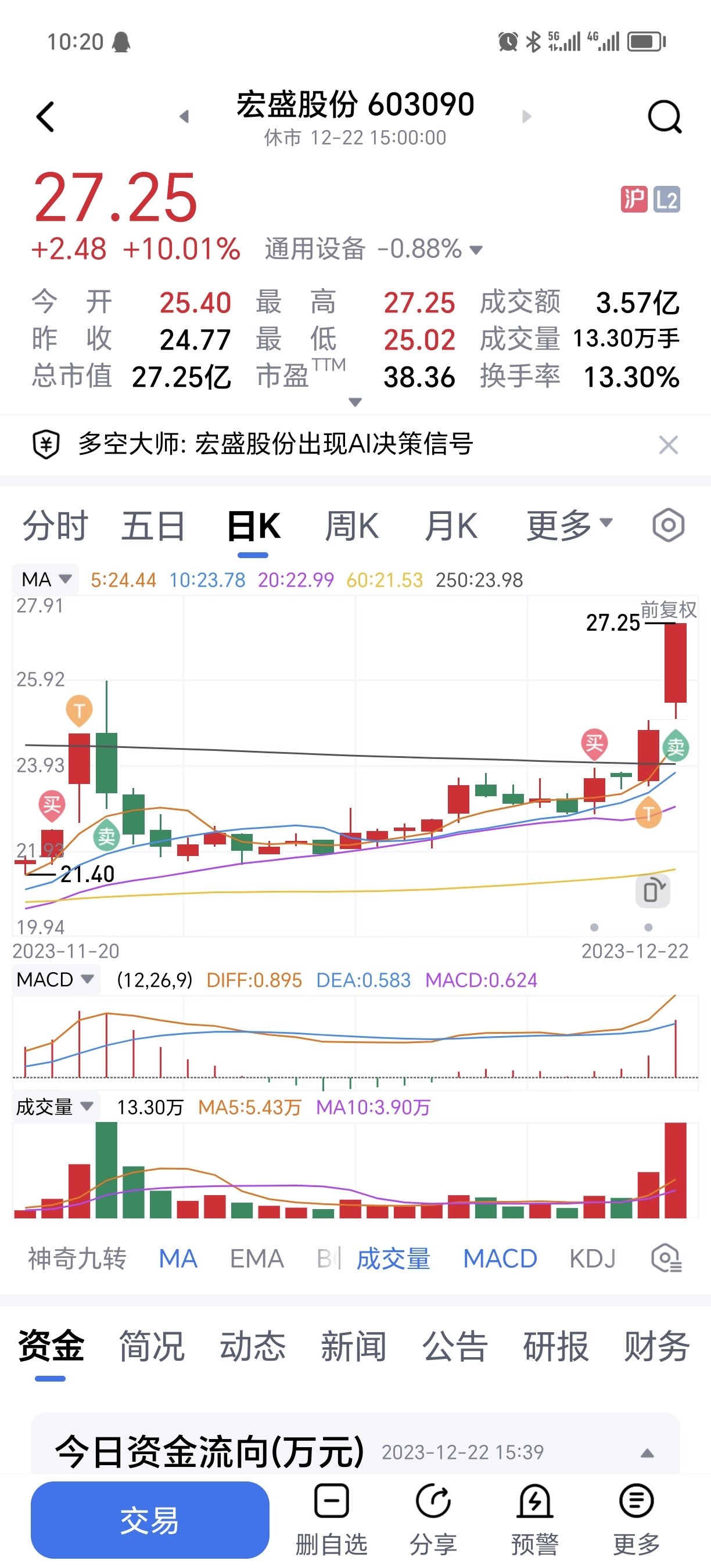The height and width of the screenshot is (1568, 711).
Task: Switch to the 五日 chart tab
Action: [x=153, y=526]
